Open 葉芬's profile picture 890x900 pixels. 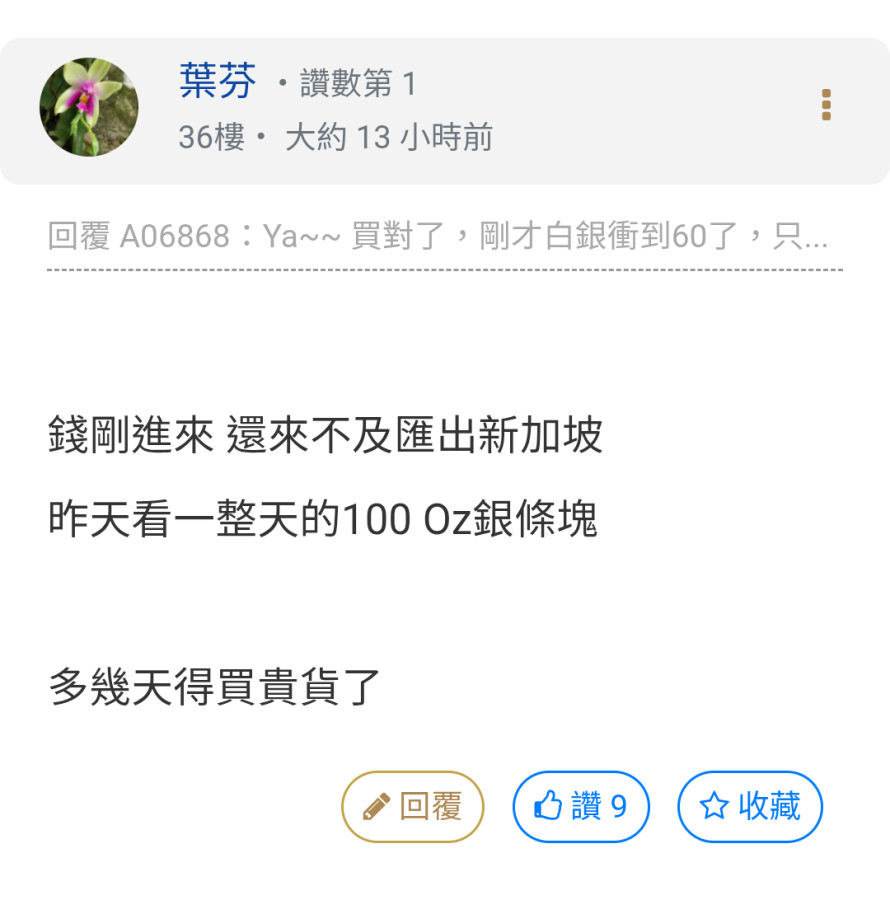(x=89, y=107)
